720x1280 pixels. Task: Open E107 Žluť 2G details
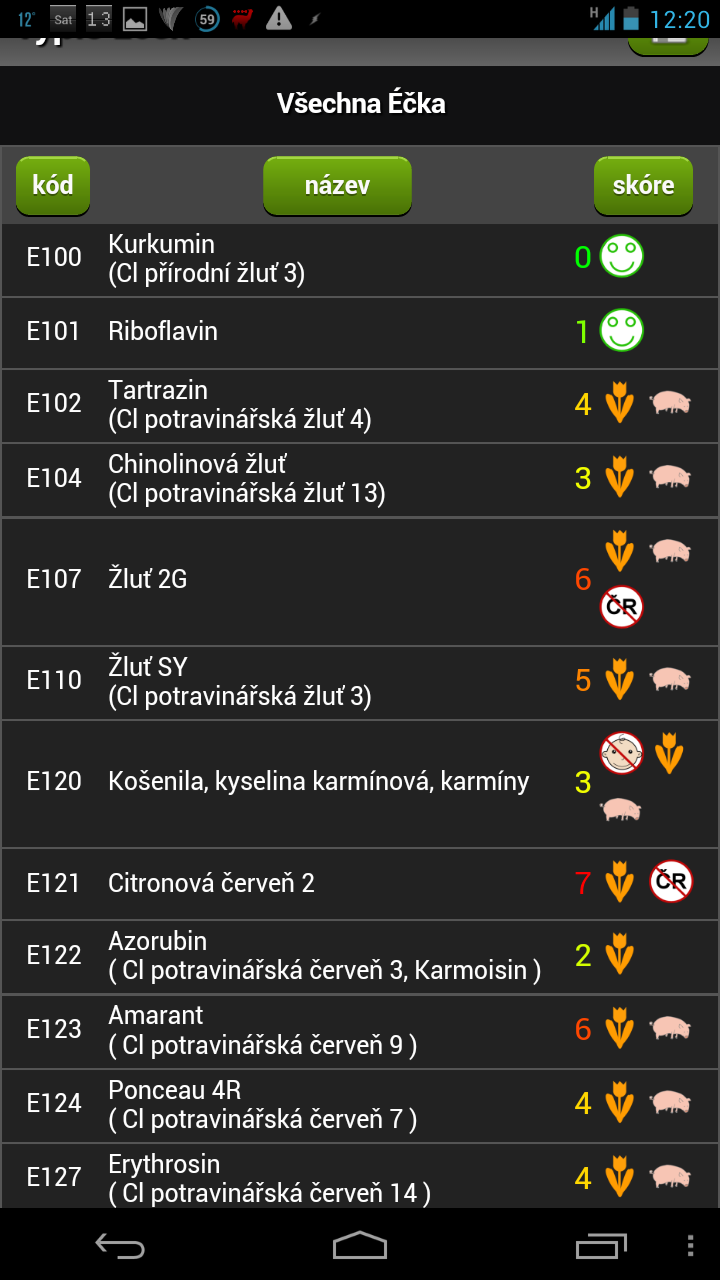tap(360, 582)
